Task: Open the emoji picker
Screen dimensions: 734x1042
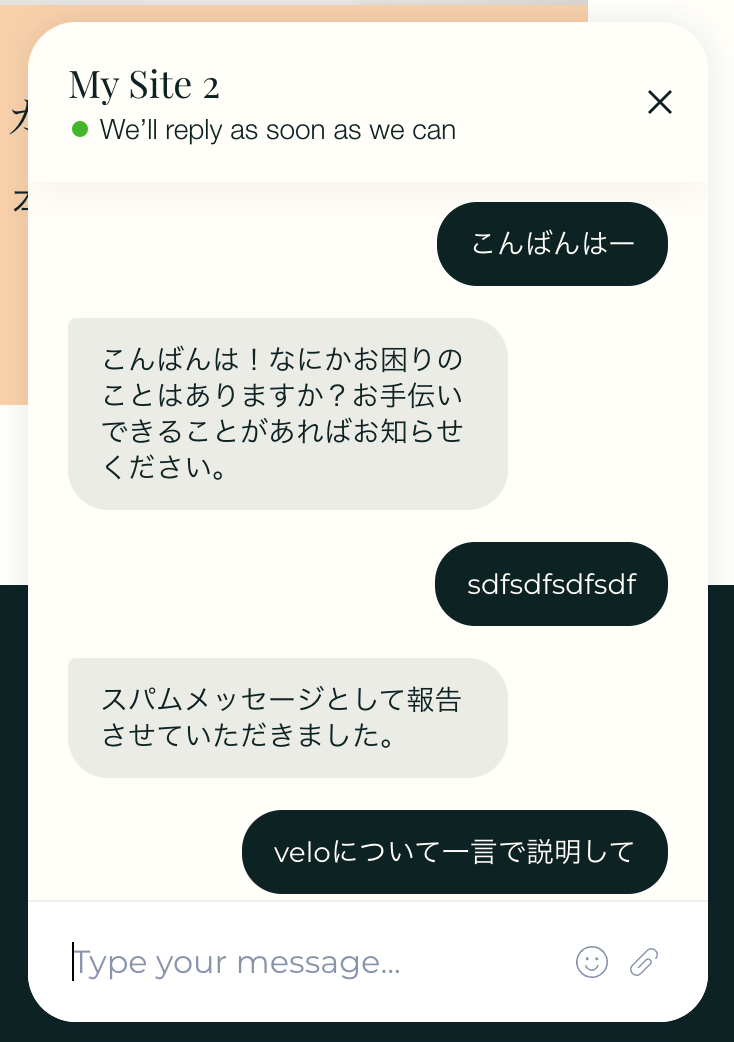Action: 592,962
